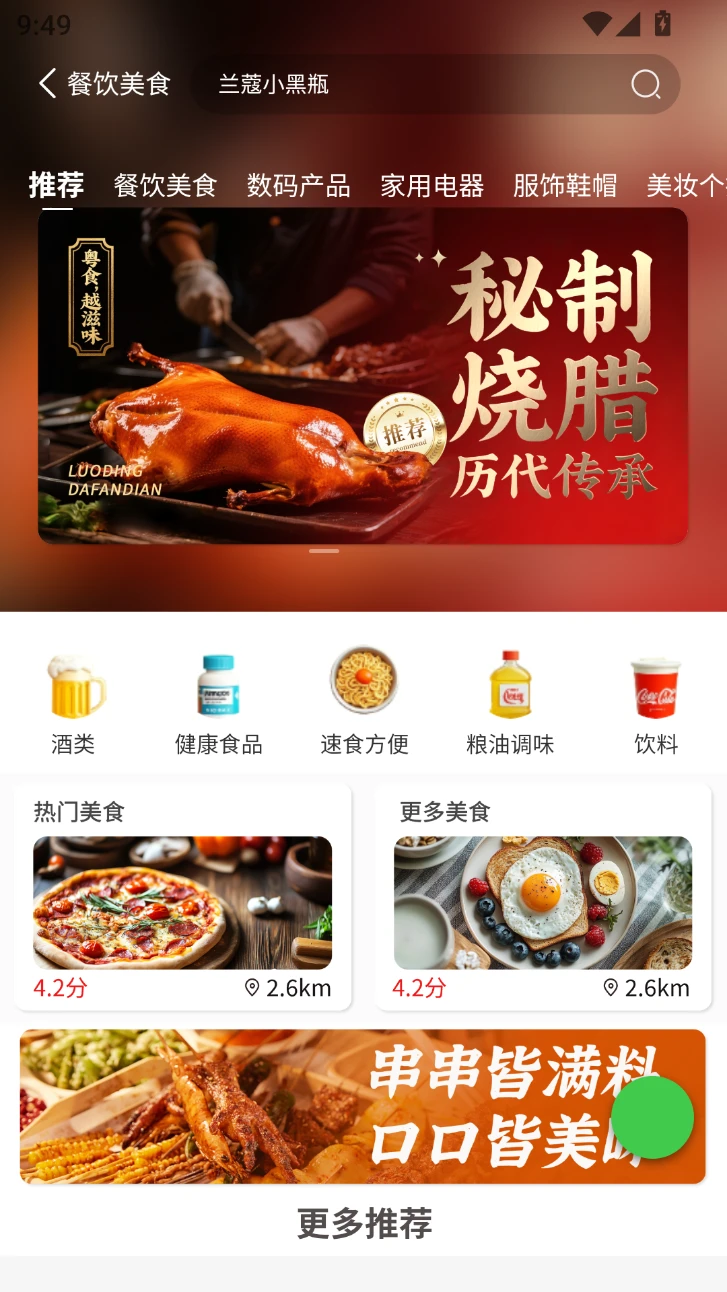
Task: Open the 速食方便 instant noodles category
Action: tap(363, 690)
